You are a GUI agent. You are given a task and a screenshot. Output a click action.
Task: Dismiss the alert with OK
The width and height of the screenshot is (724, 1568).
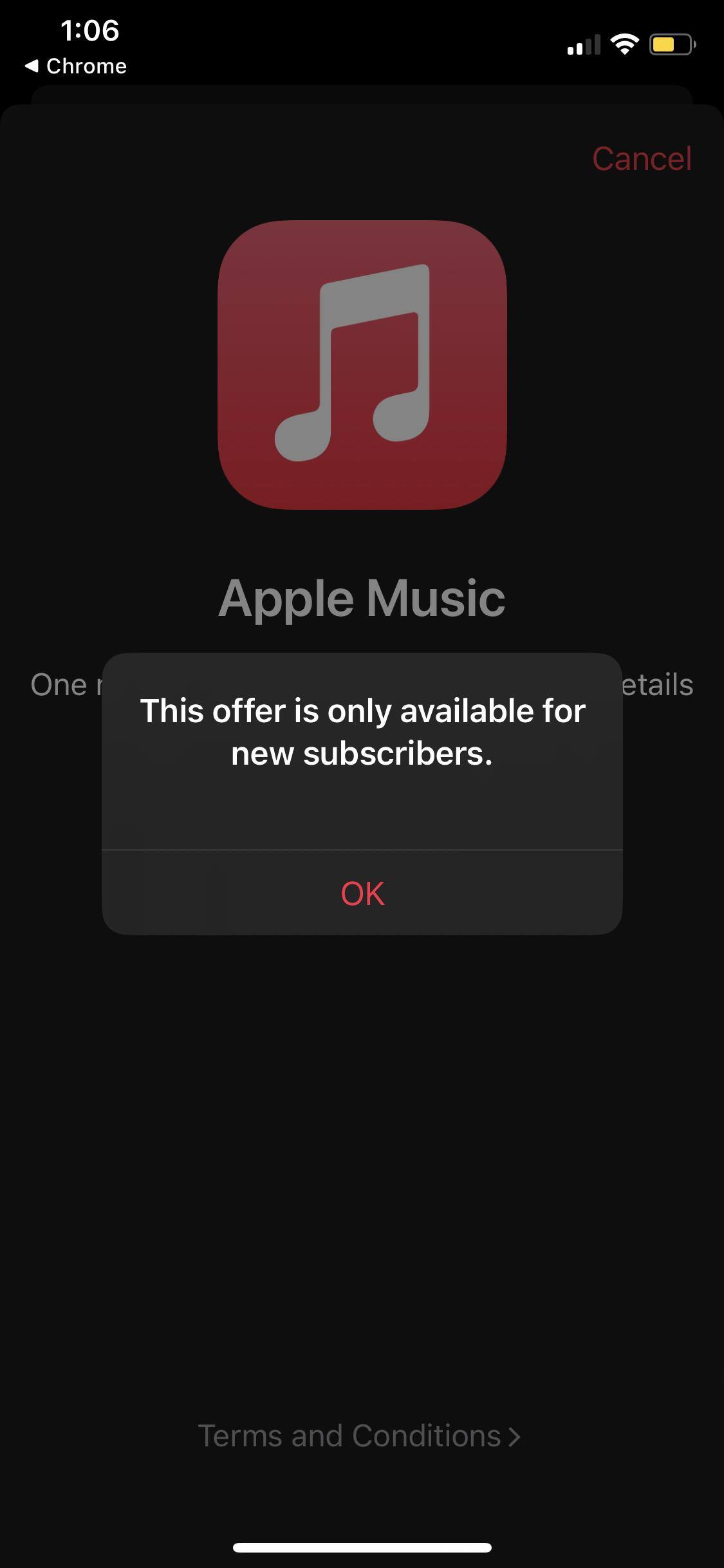362,893
